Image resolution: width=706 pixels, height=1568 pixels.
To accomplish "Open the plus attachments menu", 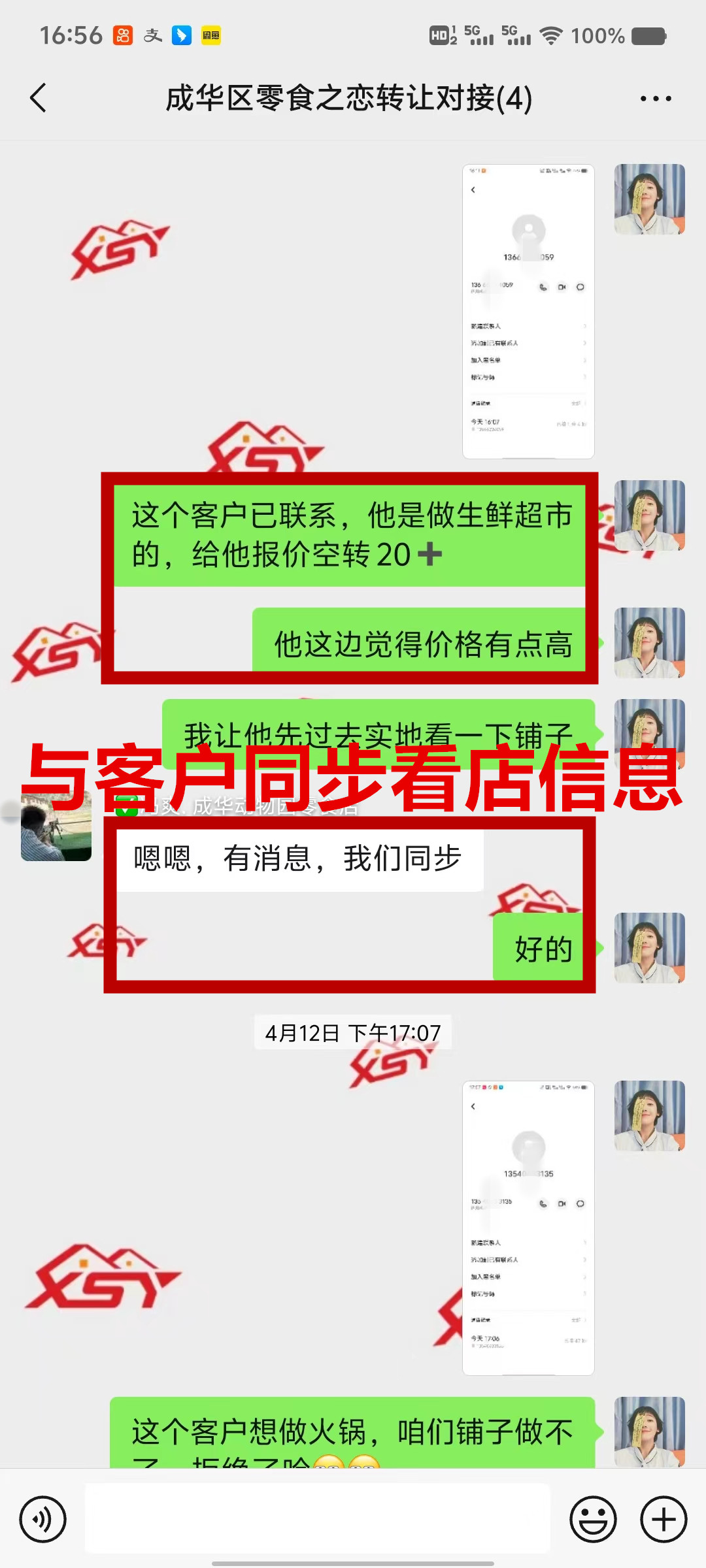I will pos(664,1519).
